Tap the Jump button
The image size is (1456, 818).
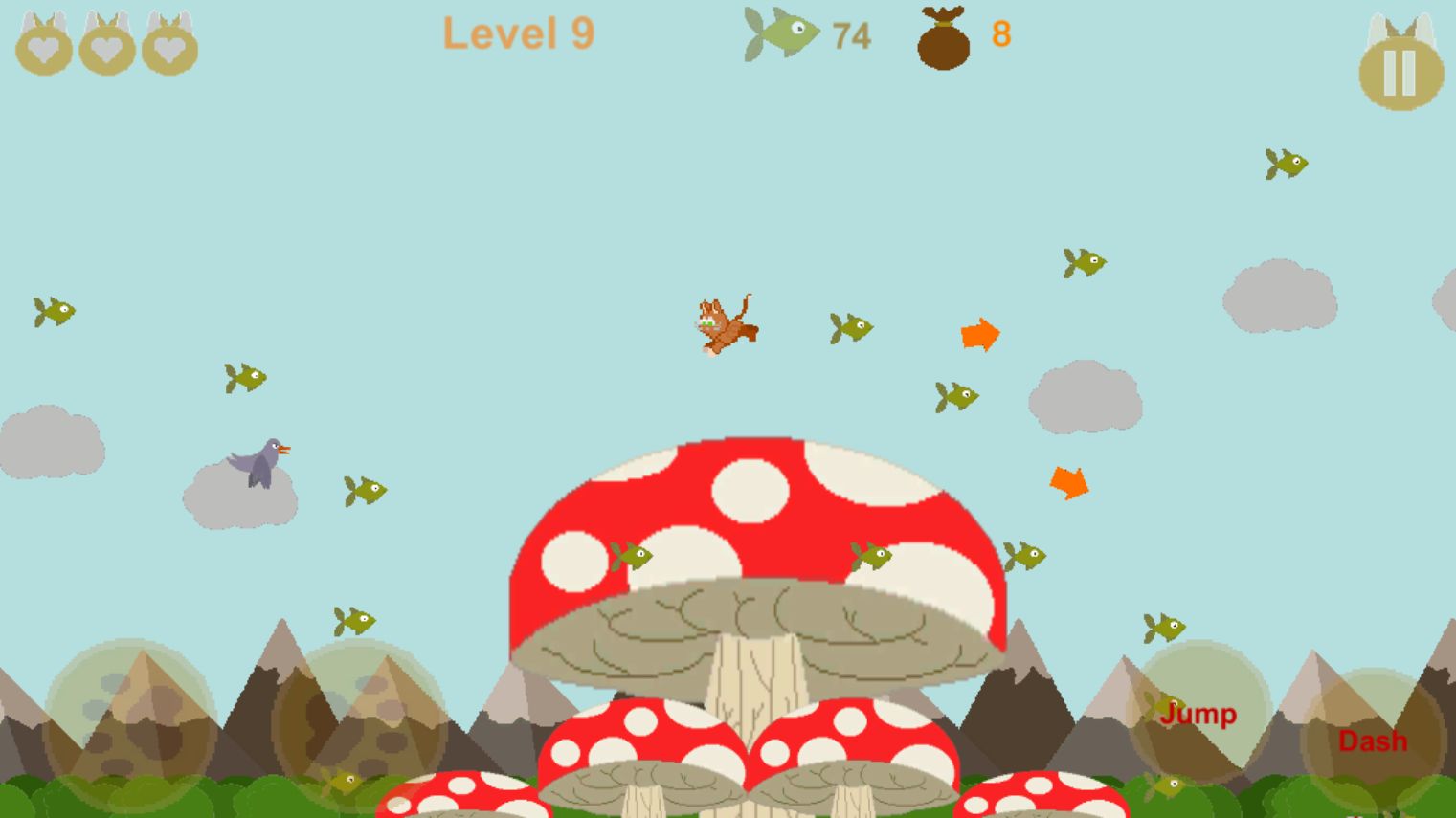(x=1198, y=714)
